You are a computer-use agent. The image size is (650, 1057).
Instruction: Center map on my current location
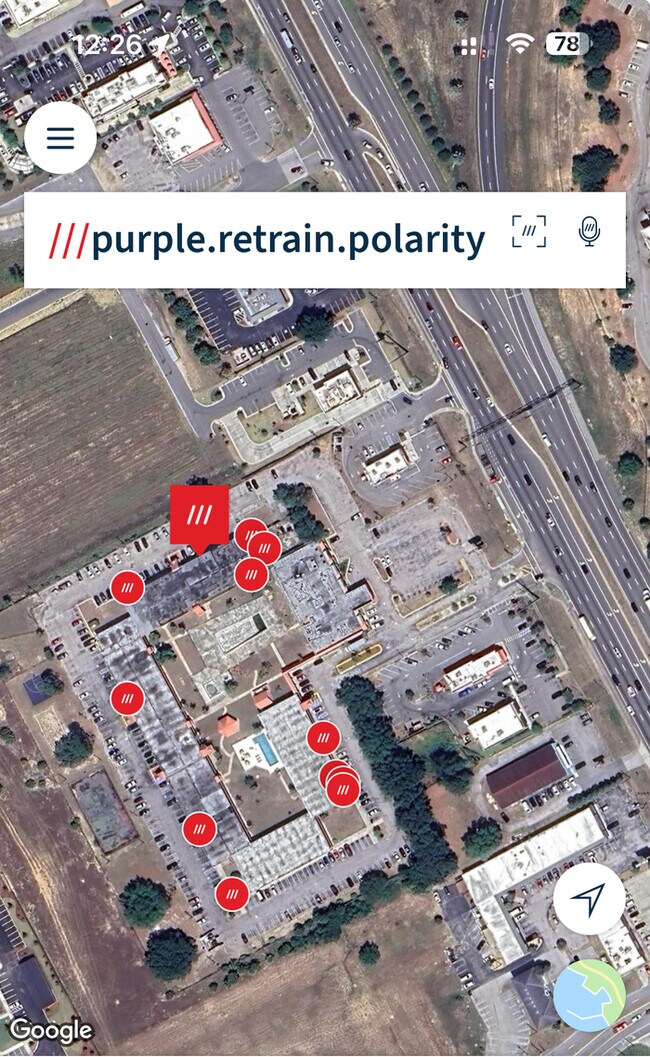pyautogui.click(x=589, y=899)
